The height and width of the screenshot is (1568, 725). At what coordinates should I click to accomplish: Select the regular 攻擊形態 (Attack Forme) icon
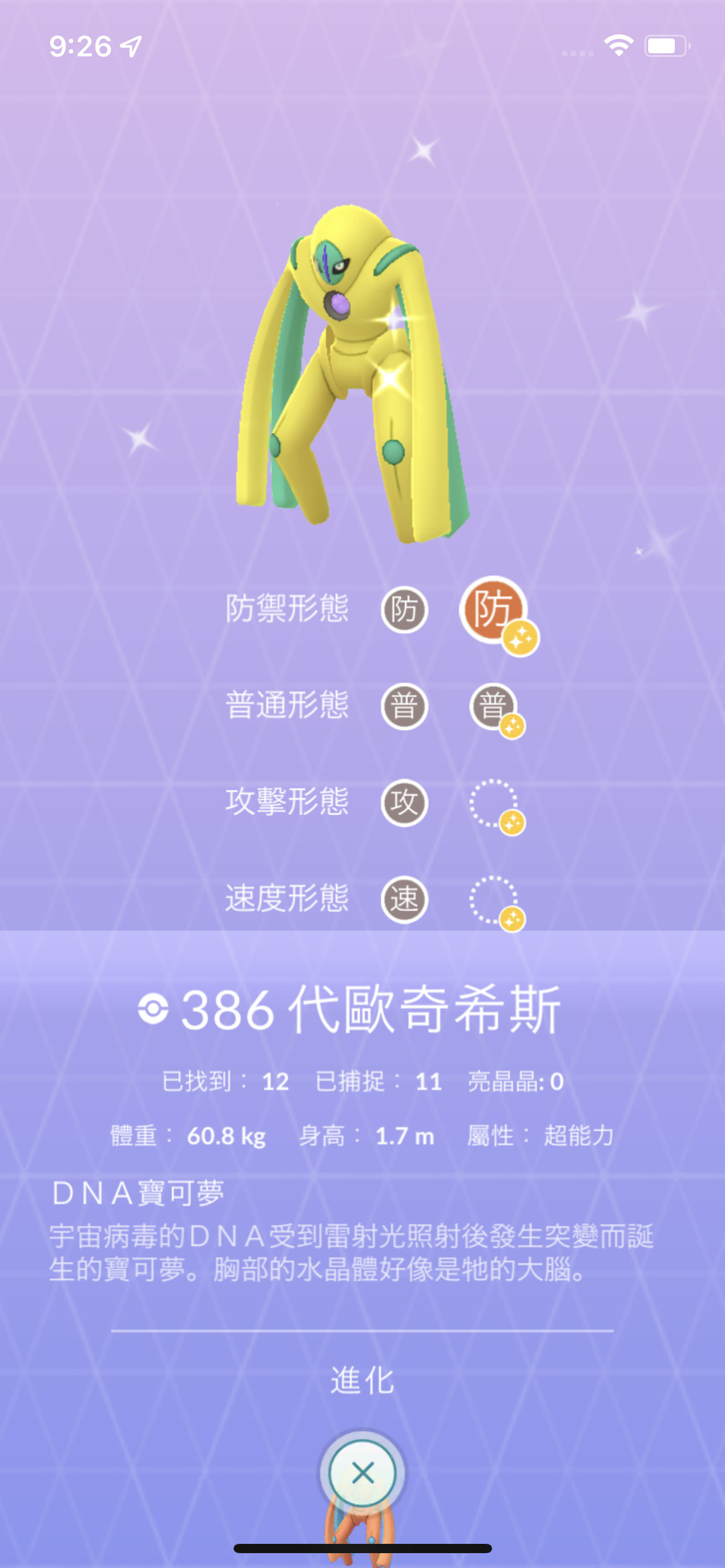(404, 803)
